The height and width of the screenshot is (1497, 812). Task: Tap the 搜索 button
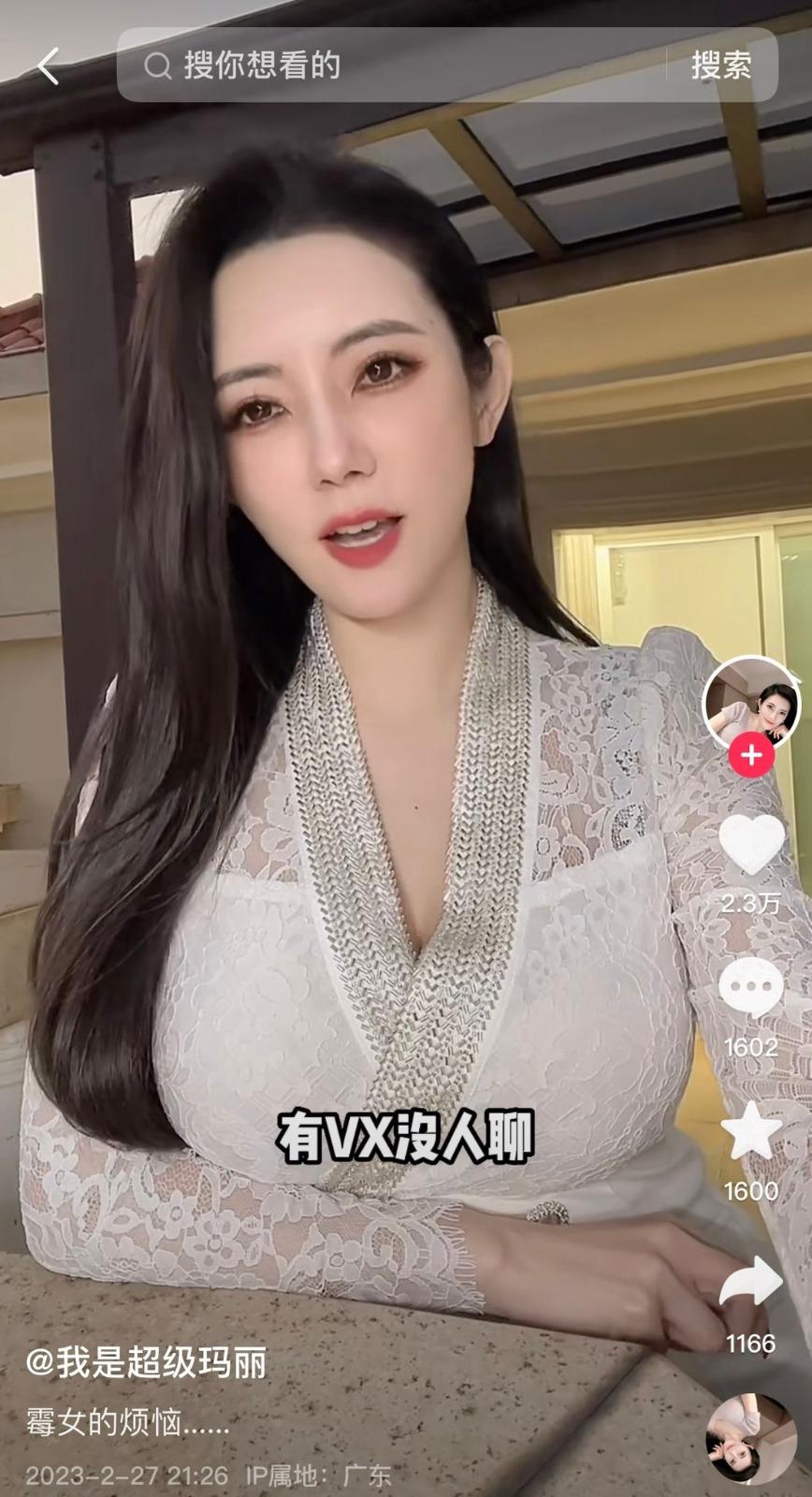pyautogui.click(x=720, y=65)
